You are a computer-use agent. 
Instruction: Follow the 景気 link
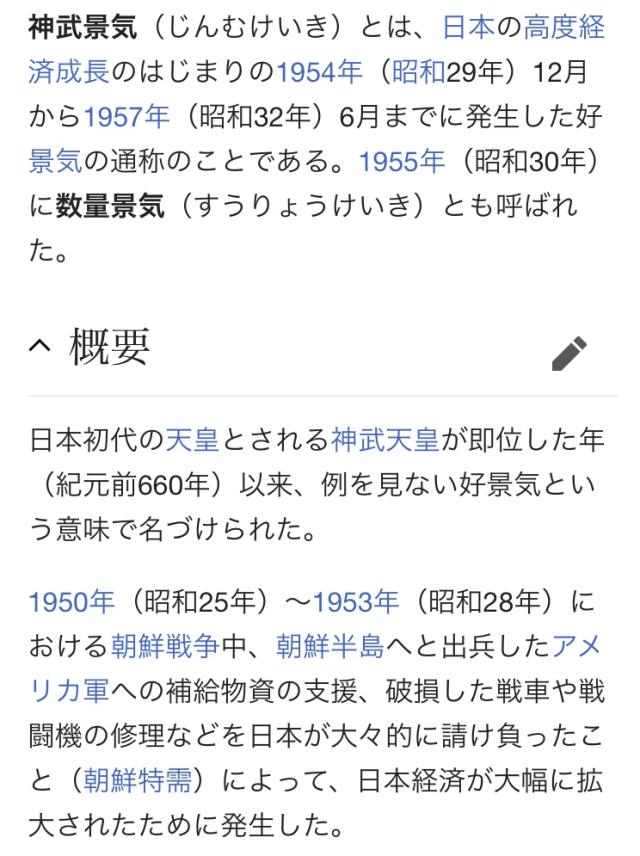tap(54, 161)
